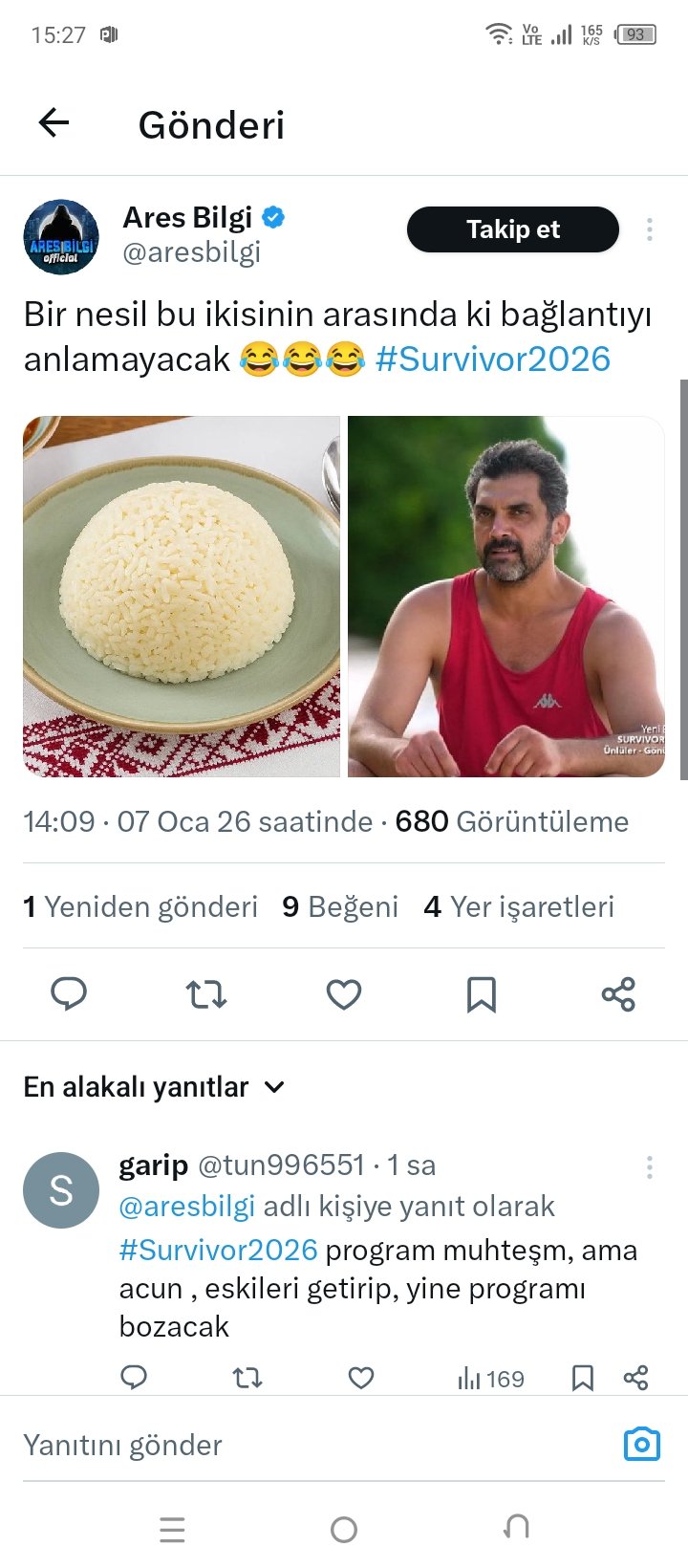Open the @aresbilgi mention in garip's reply
Image resolution: width=688 pixels, height=1568 pixels.
(187, 1207)
